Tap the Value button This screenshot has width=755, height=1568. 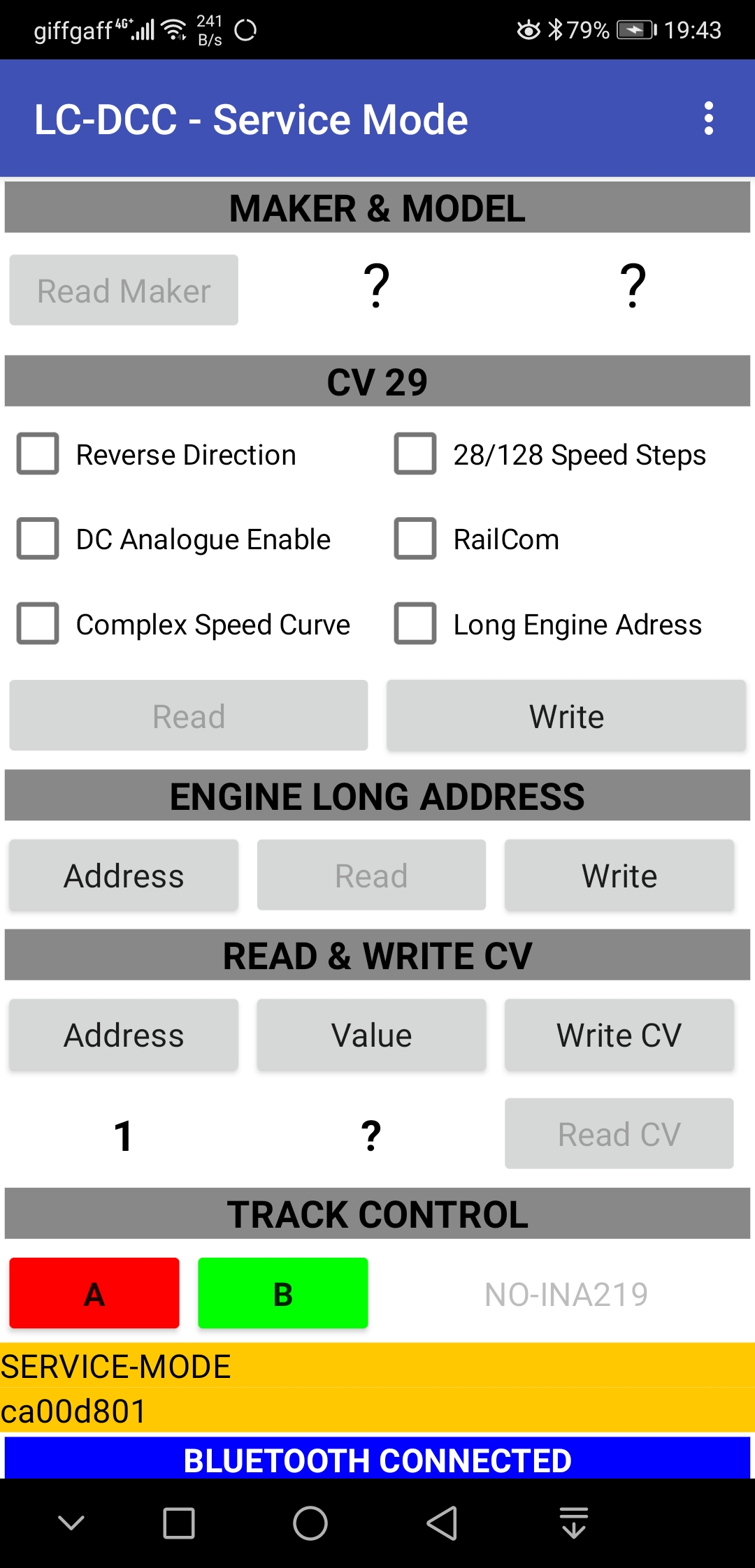[x=371, y=1035]
